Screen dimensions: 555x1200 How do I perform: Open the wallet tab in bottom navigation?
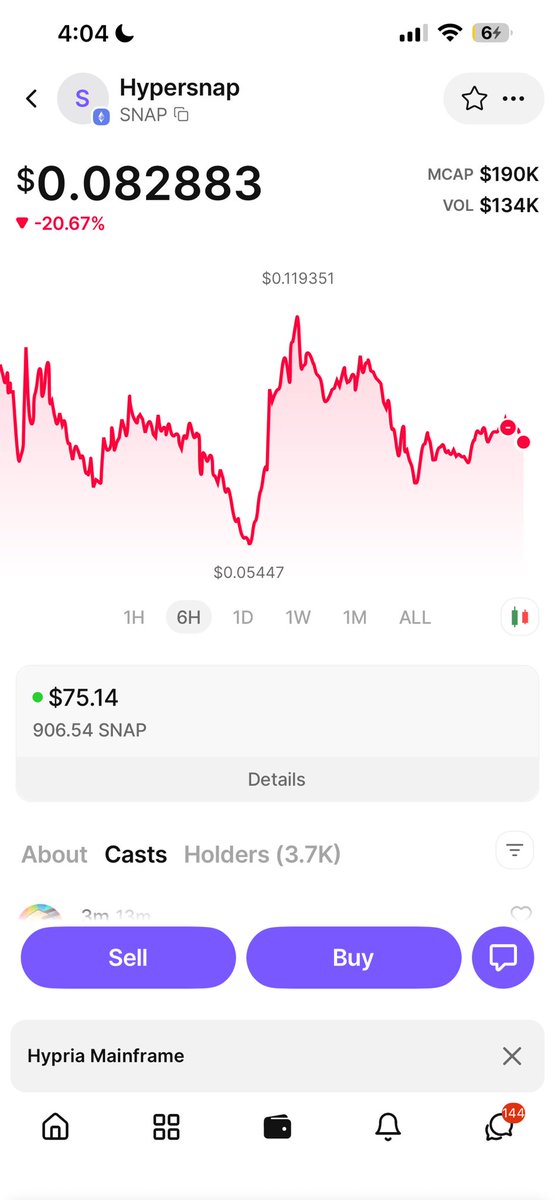[277, 1127]
